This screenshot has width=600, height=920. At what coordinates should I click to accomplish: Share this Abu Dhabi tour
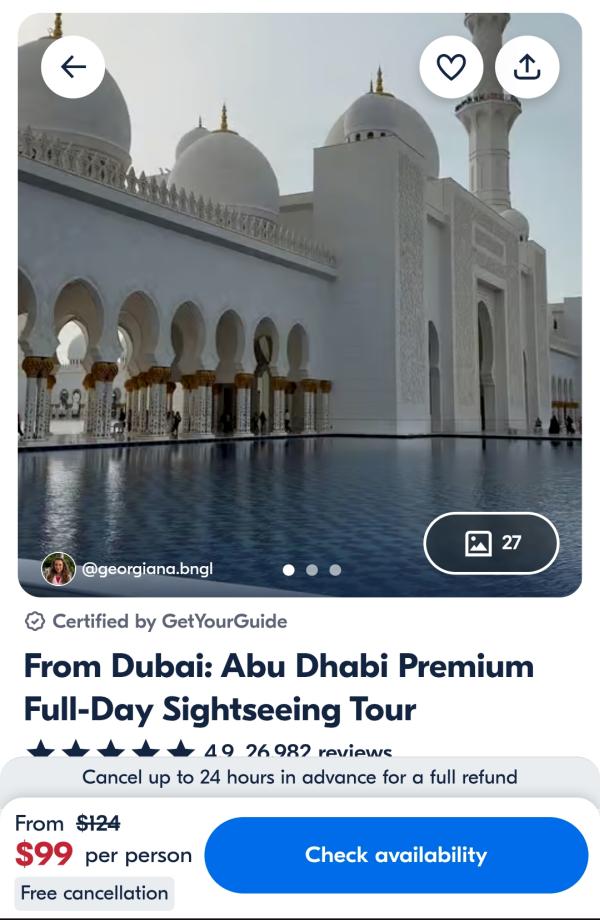[x=526, y=66]
